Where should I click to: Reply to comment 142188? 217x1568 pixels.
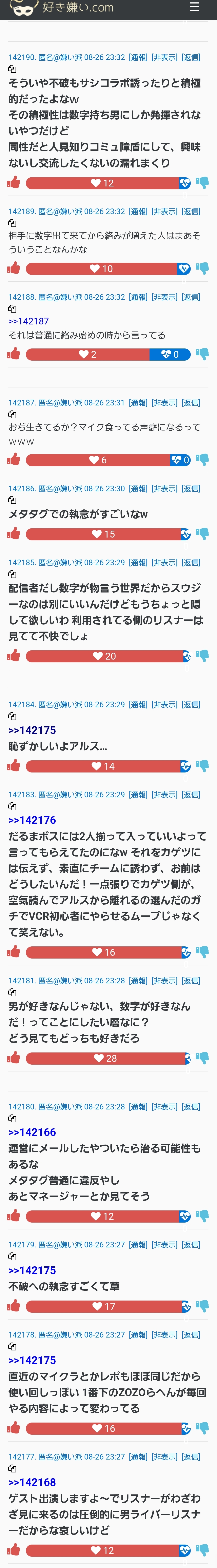(191, 297)
